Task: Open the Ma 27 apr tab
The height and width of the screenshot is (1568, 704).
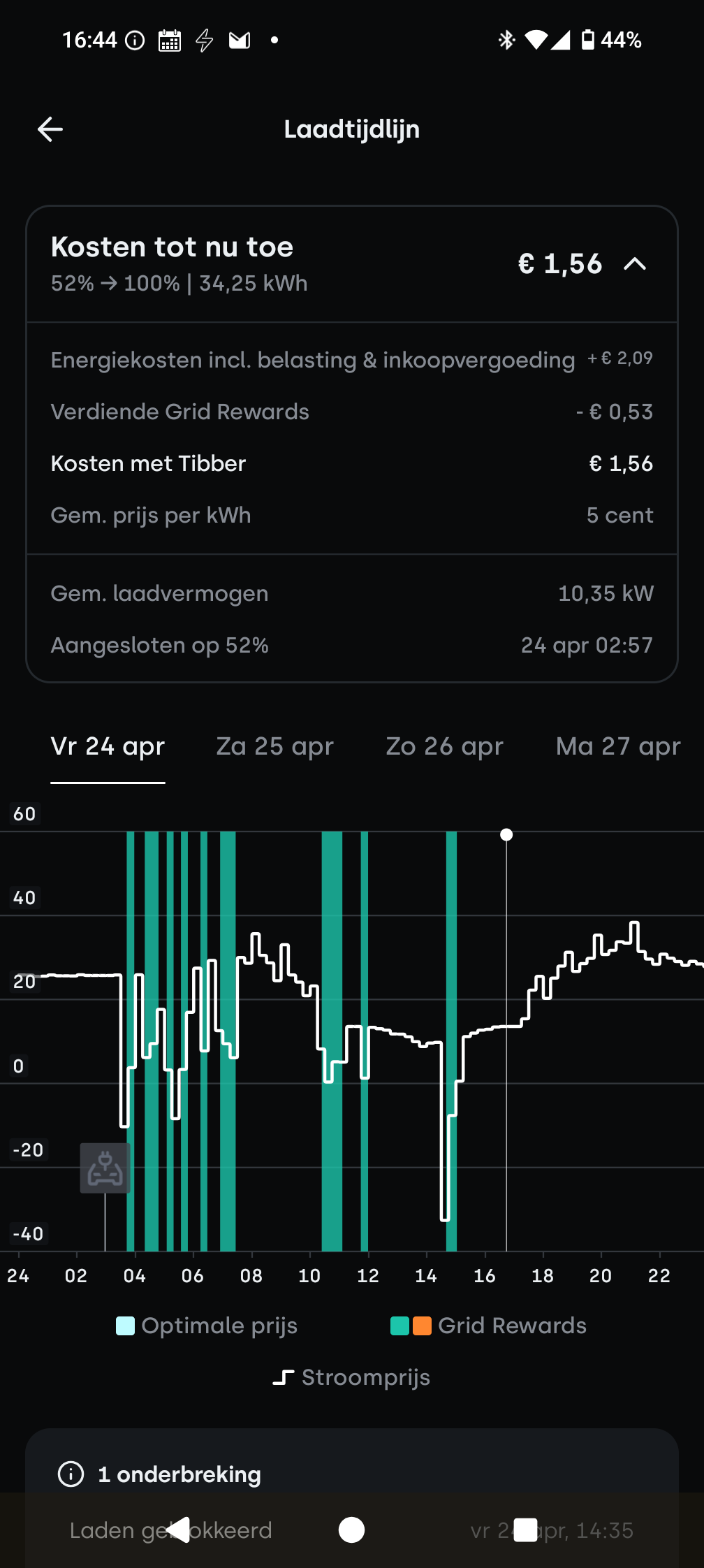Action: tap(617, 746)
